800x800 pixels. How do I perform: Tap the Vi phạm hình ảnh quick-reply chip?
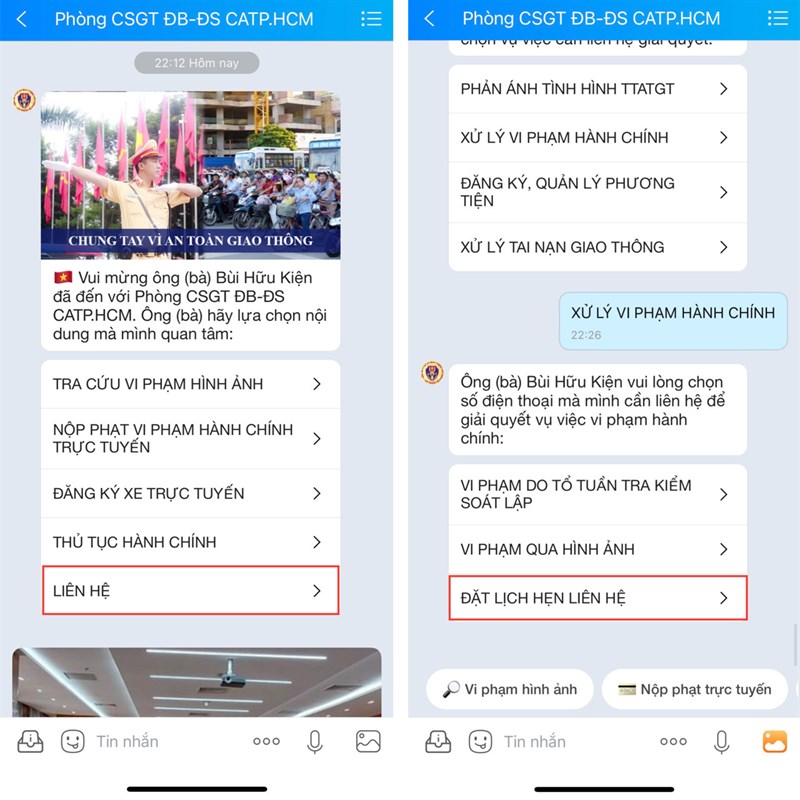click(x=510, y=689)
